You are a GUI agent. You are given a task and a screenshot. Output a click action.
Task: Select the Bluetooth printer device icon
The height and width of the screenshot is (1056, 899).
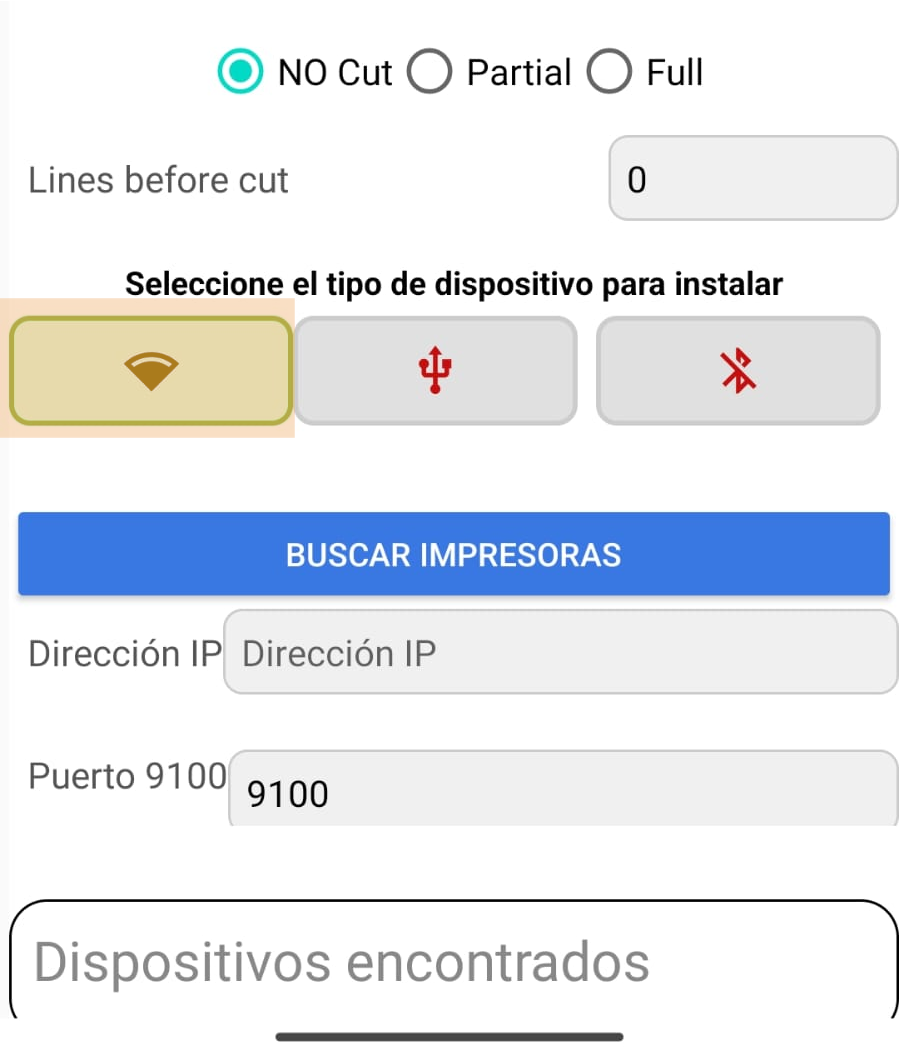737,370
